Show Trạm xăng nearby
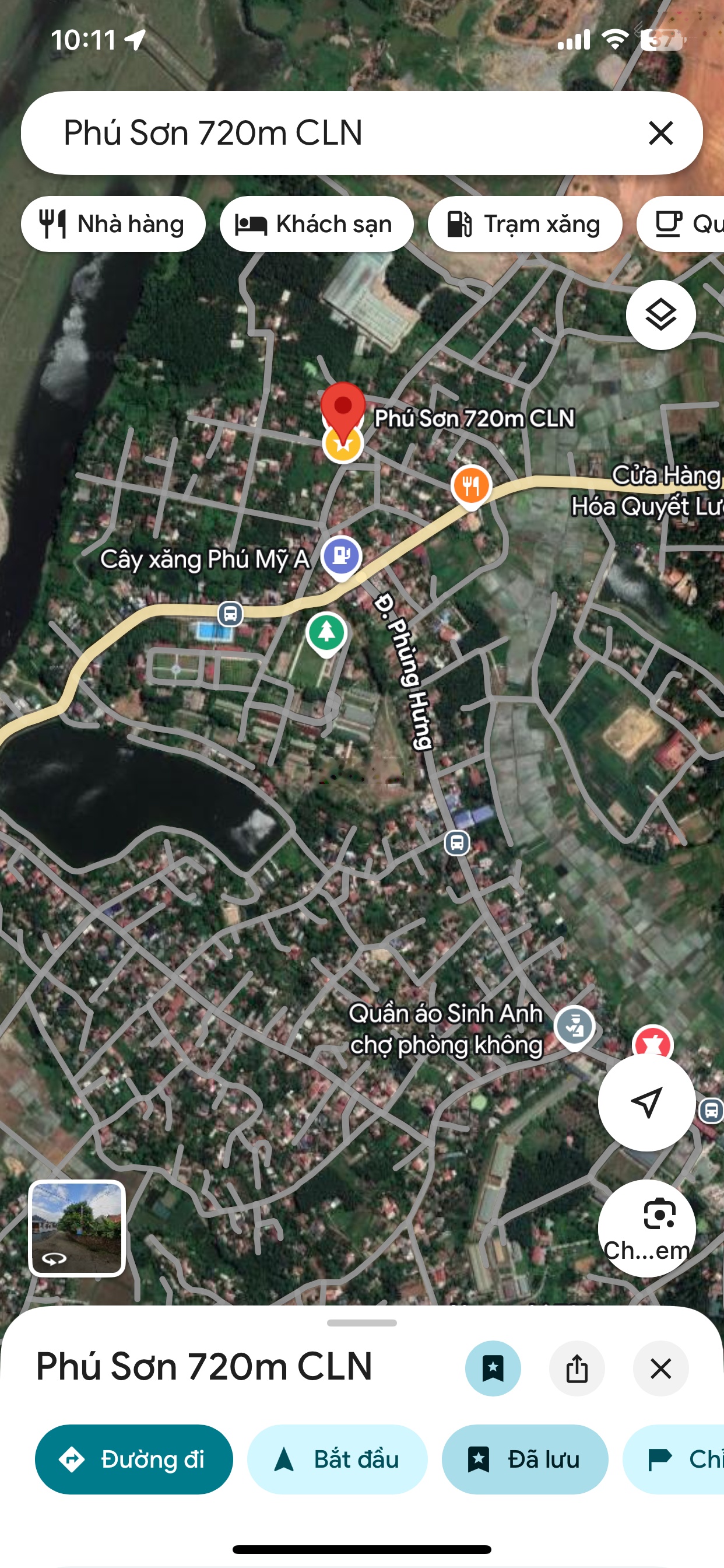 pos(525,224)
